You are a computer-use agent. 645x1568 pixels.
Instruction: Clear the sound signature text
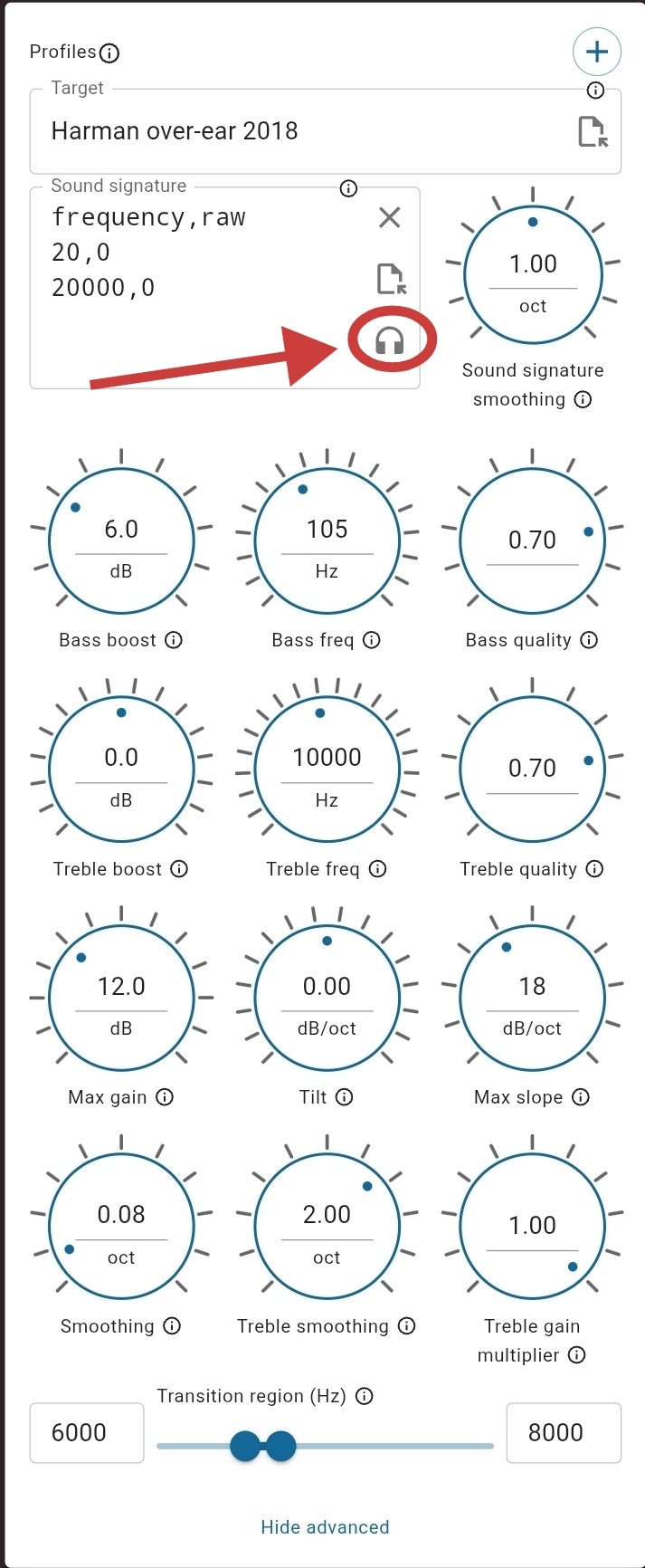pyautogui.click(x=389, y=217)
